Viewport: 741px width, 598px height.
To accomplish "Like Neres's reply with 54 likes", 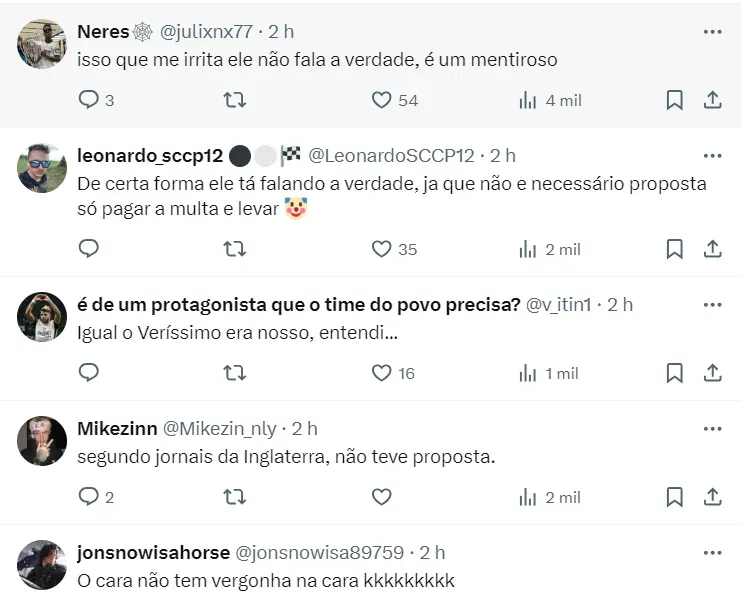I will [x=381, y=100].
